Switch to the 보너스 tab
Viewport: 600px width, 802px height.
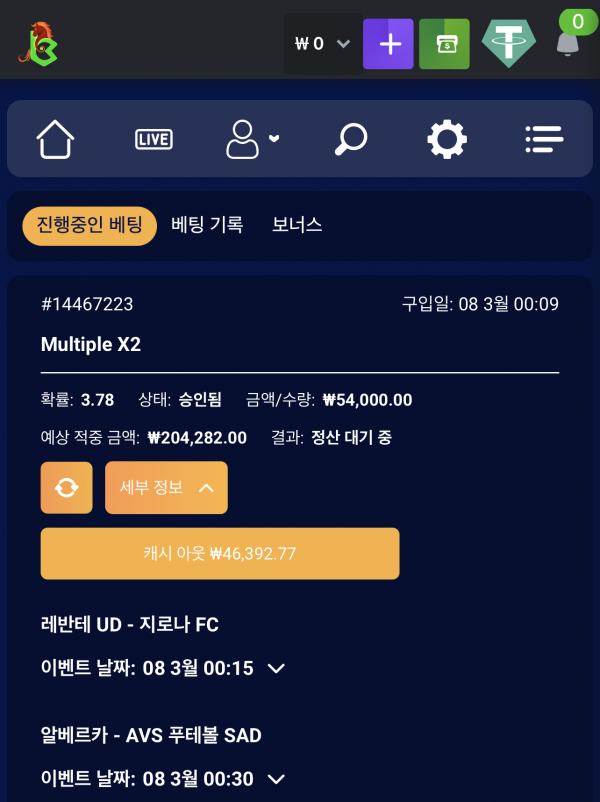click(297, 225)
